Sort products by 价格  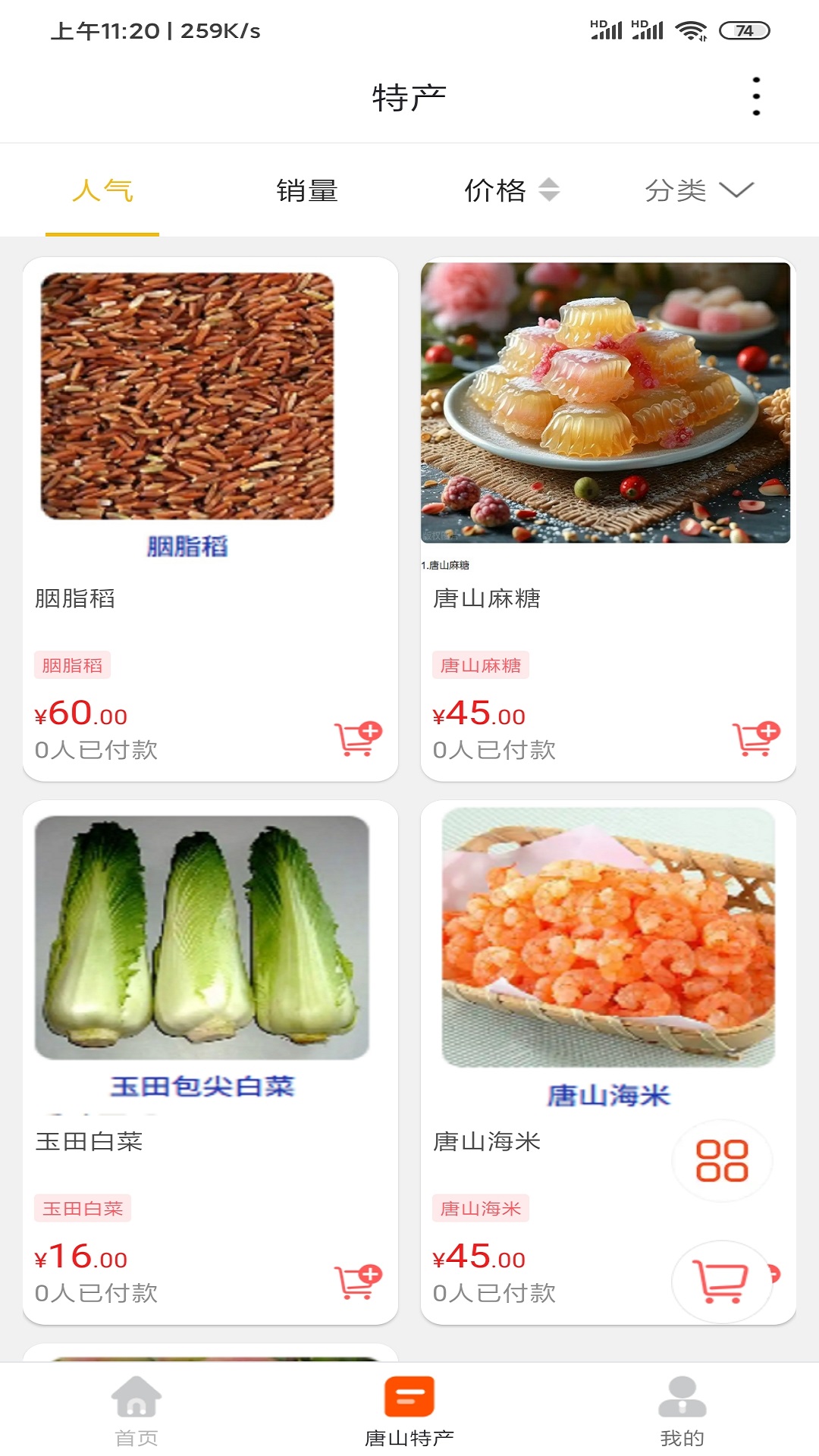click(x=511, y=190)
